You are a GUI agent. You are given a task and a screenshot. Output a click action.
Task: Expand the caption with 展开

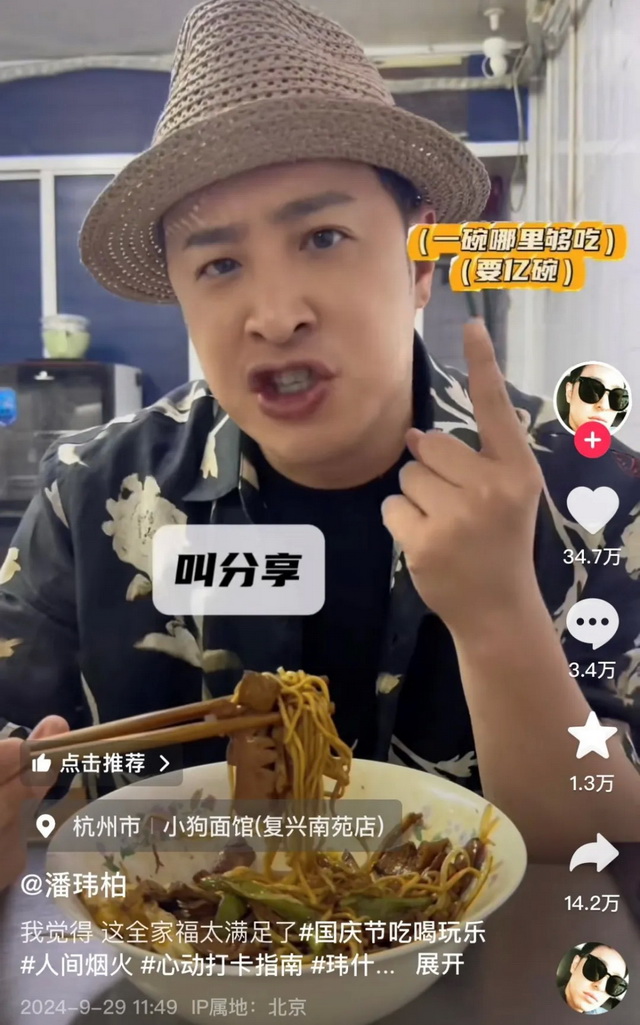coord(439,965)
